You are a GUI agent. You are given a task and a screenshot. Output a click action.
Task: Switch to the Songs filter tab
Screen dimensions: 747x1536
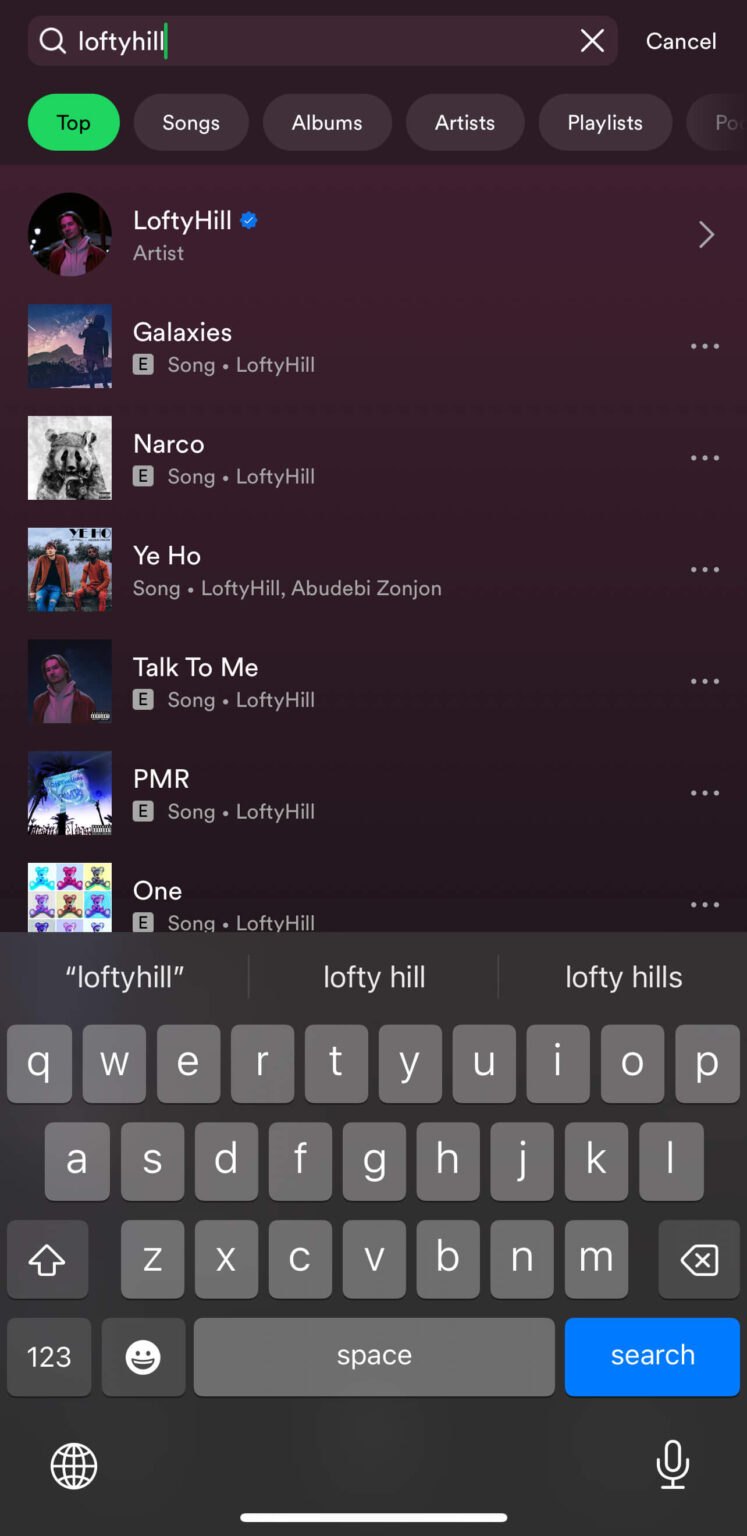click(x=190, y=122)
